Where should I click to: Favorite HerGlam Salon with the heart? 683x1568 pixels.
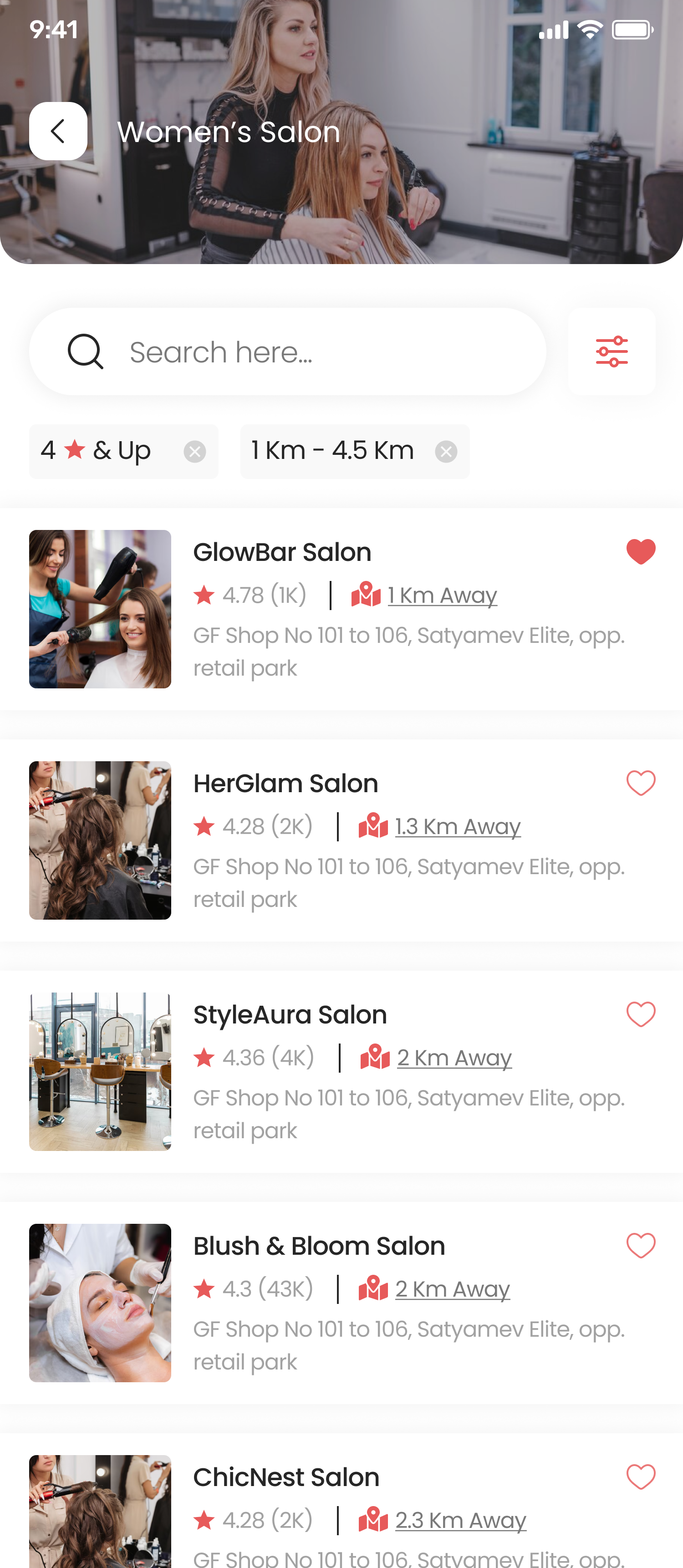[640, 783]
